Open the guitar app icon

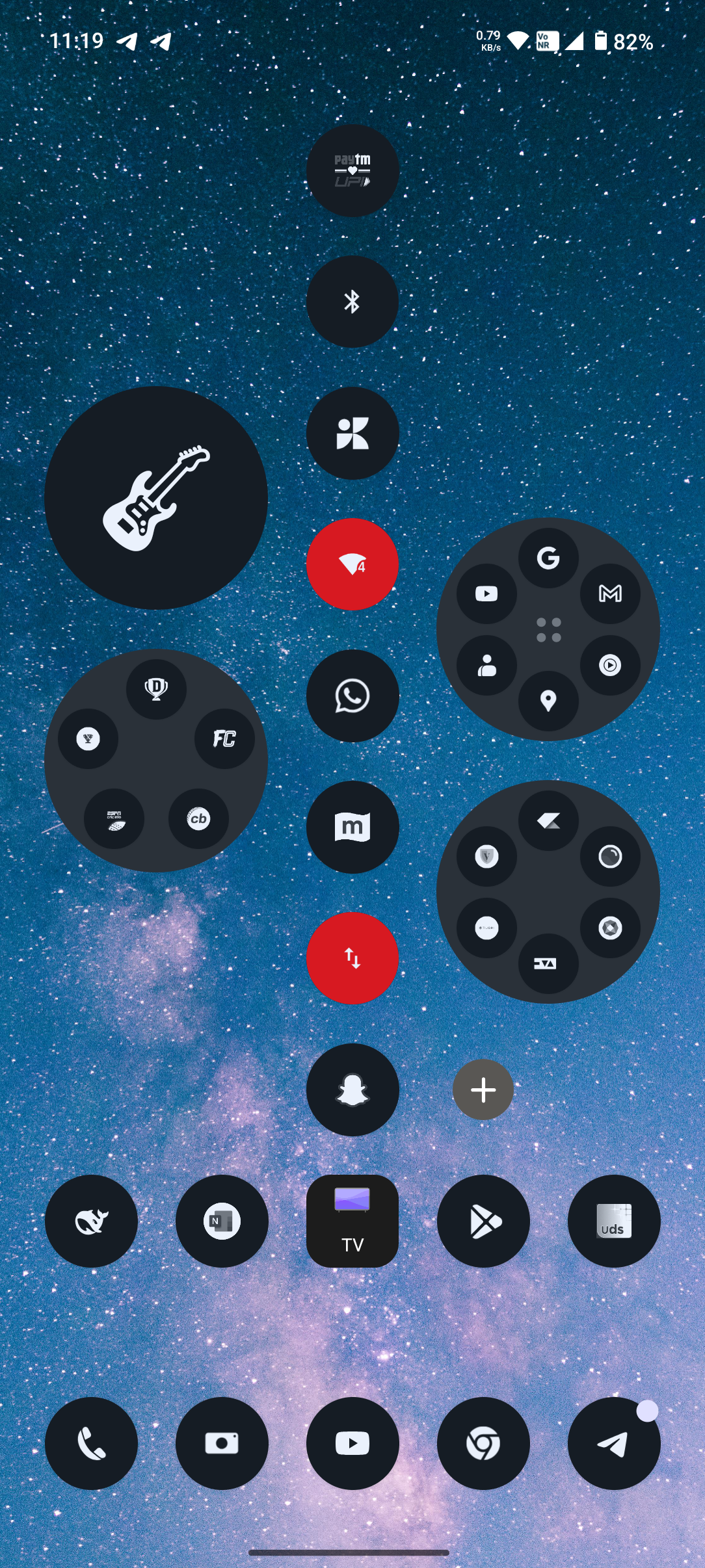(x=156, y=498)
